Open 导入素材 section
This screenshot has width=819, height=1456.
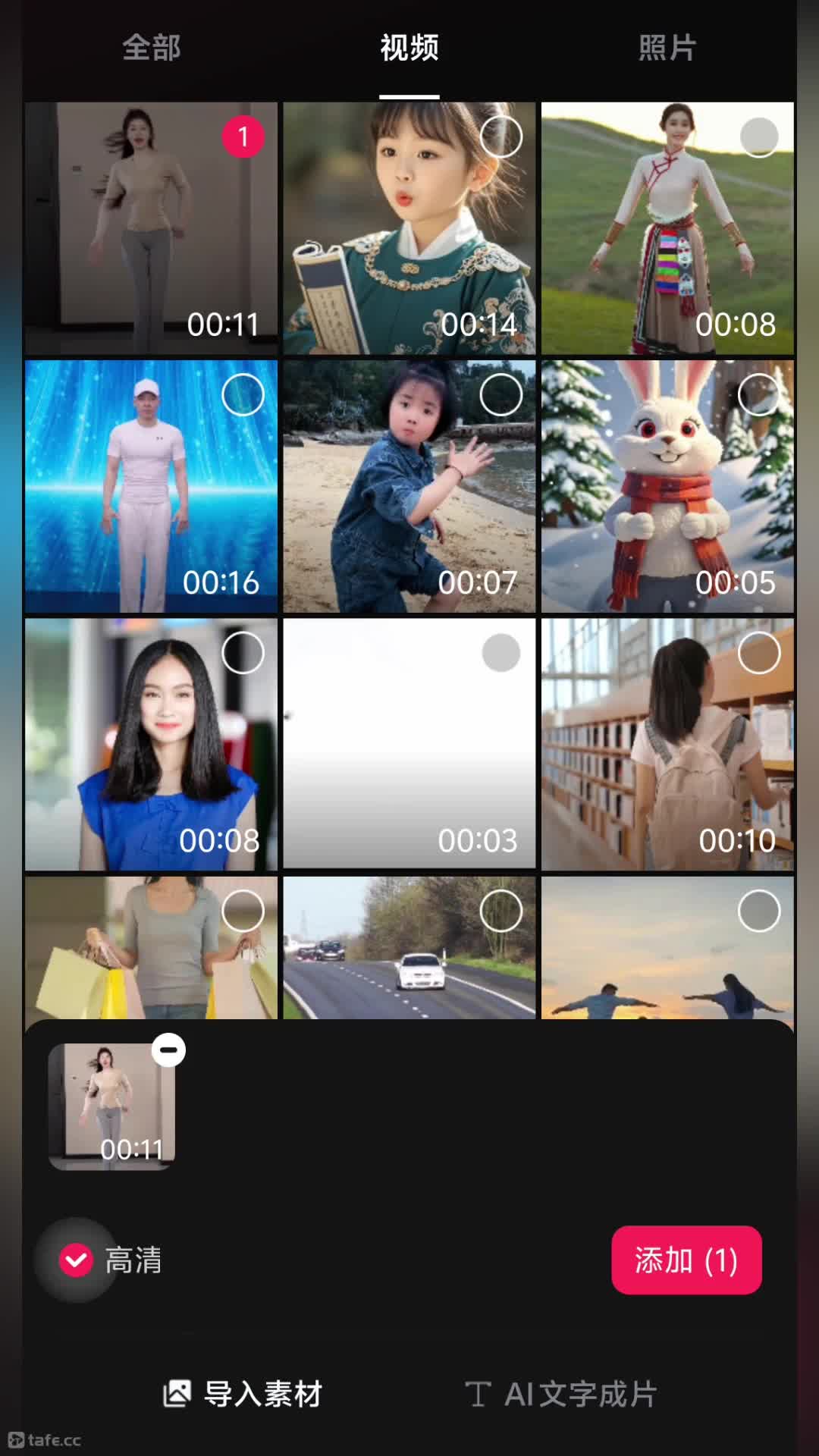tap(243, 1394)
